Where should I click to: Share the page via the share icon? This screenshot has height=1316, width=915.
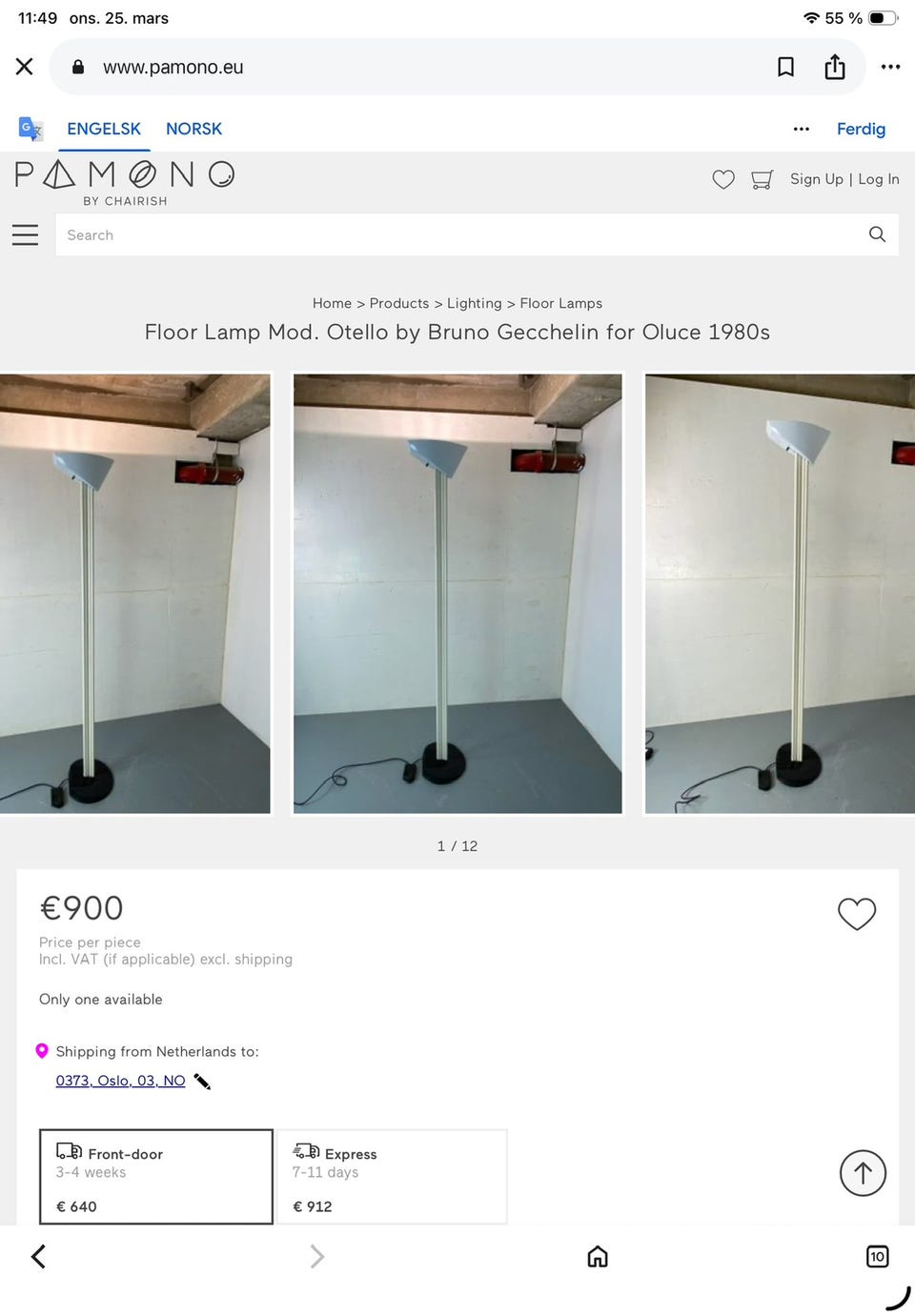point(835,67)
